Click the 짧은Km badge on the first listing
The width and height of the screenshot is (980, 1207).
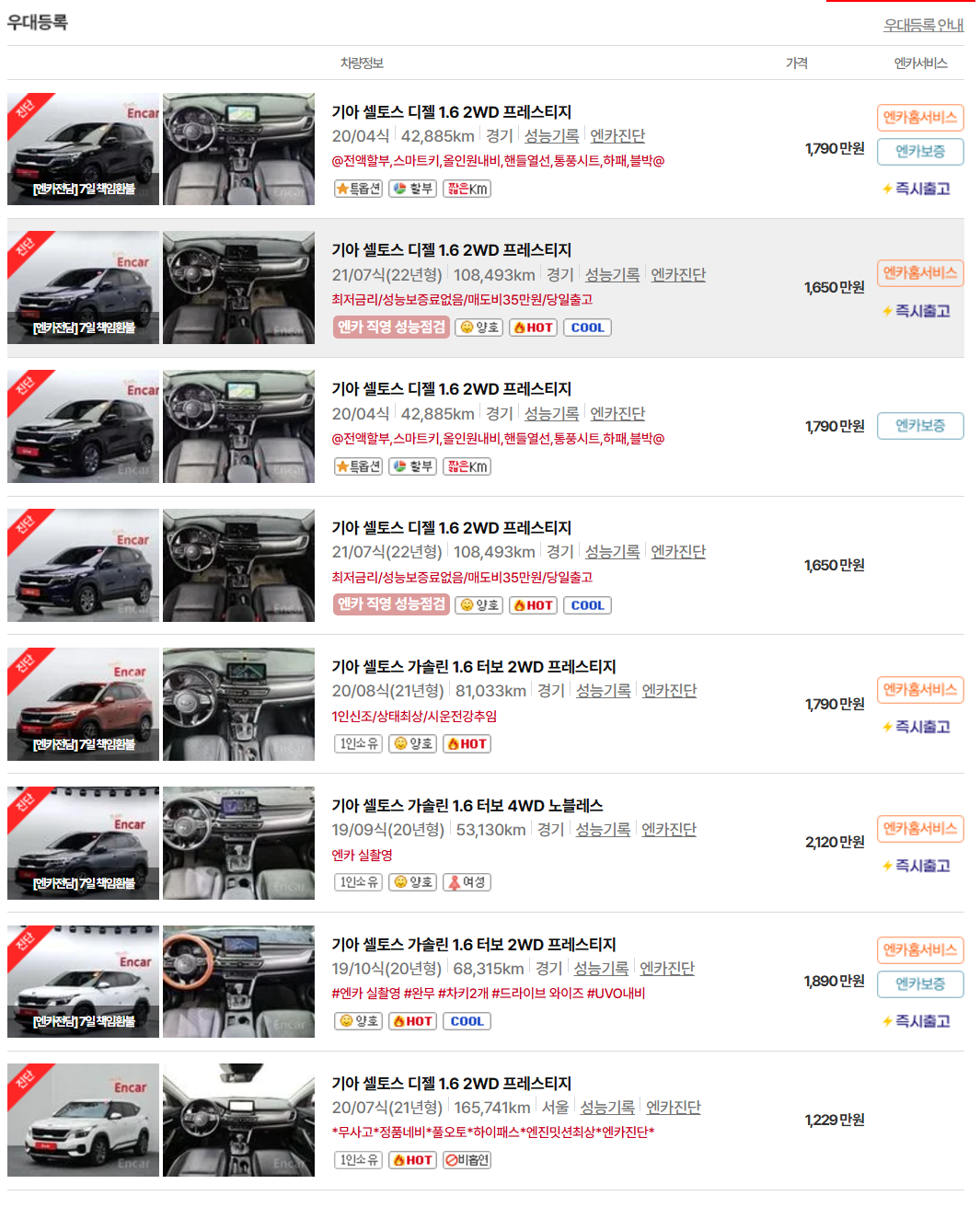[x=467, y=189]
